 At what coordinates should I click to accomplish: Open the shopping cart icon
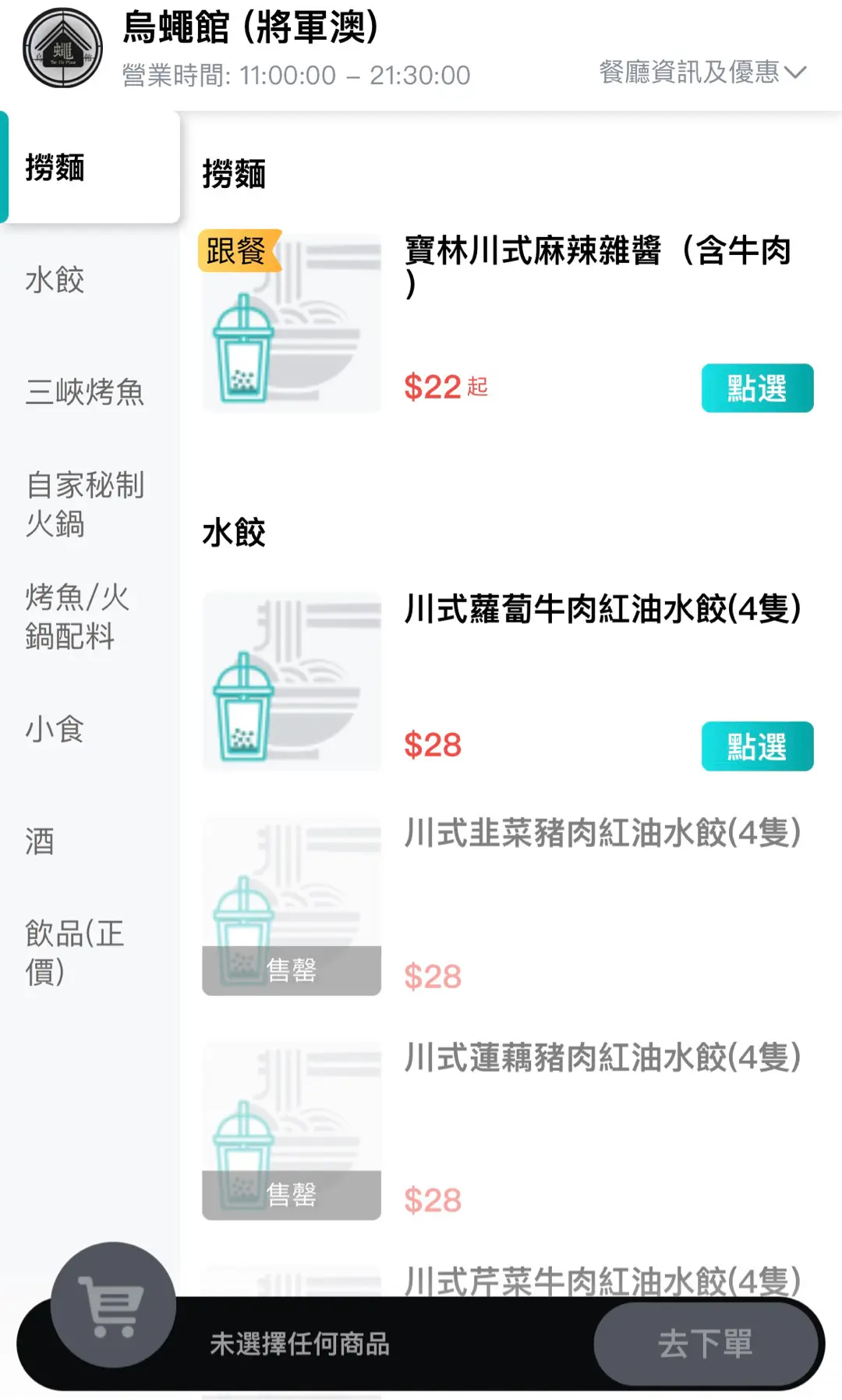click(114, 1305)
